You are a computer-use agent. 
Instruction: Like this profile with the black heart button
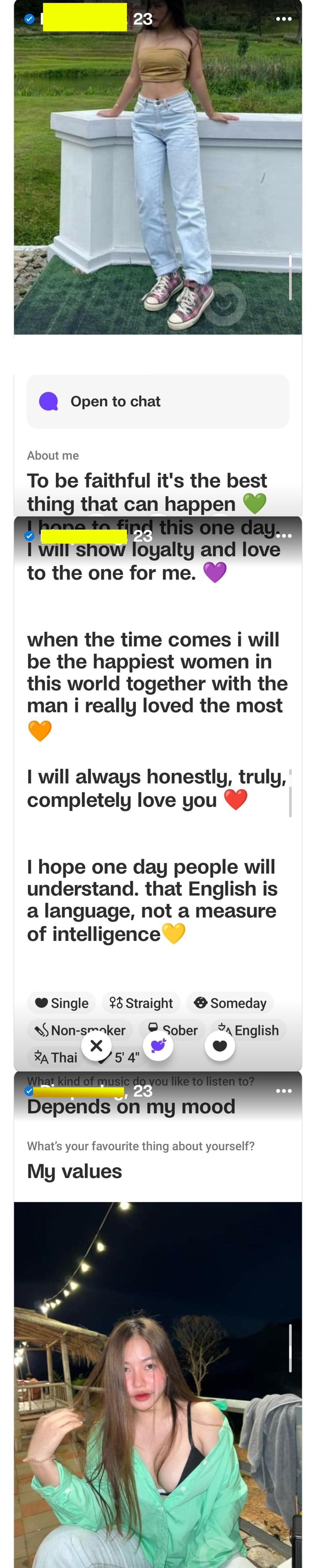(x=220, y=1046)
